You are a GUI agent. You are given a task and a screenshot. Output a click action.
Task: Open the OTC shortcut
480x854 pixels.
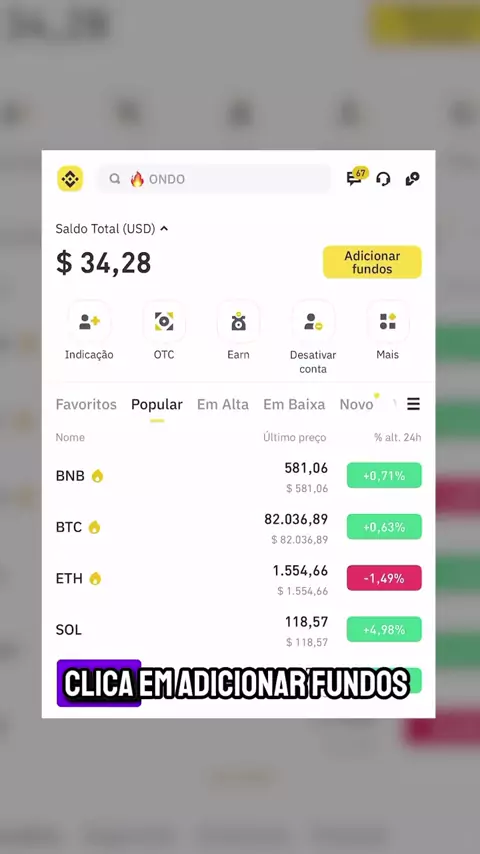click(164, 332)
